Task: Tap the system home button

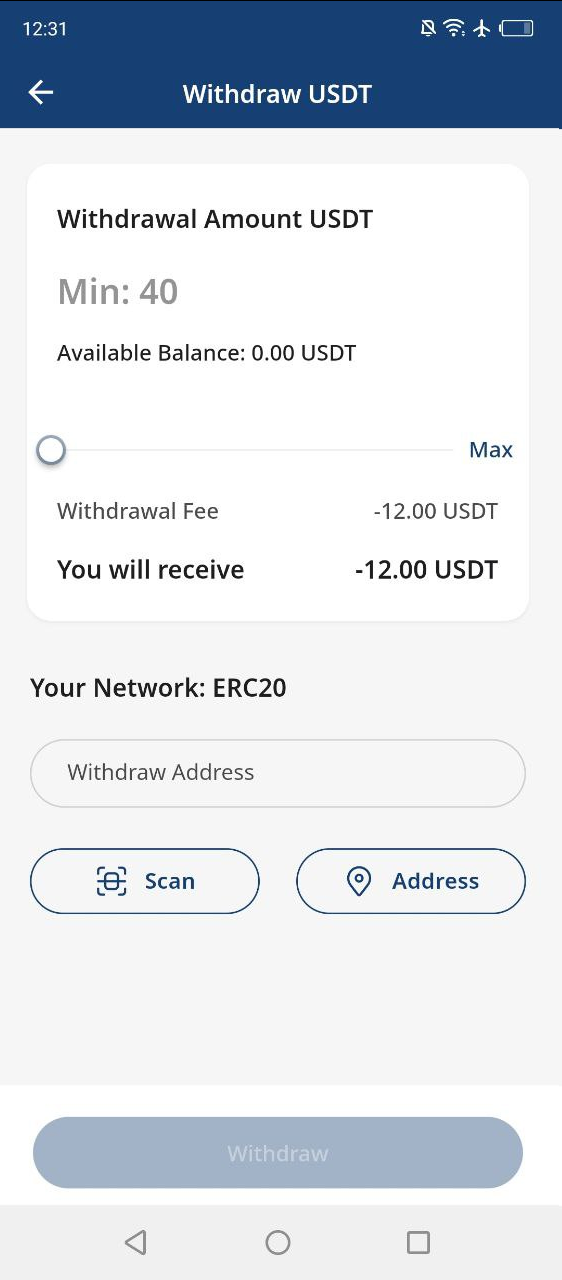Action: 278,1242
